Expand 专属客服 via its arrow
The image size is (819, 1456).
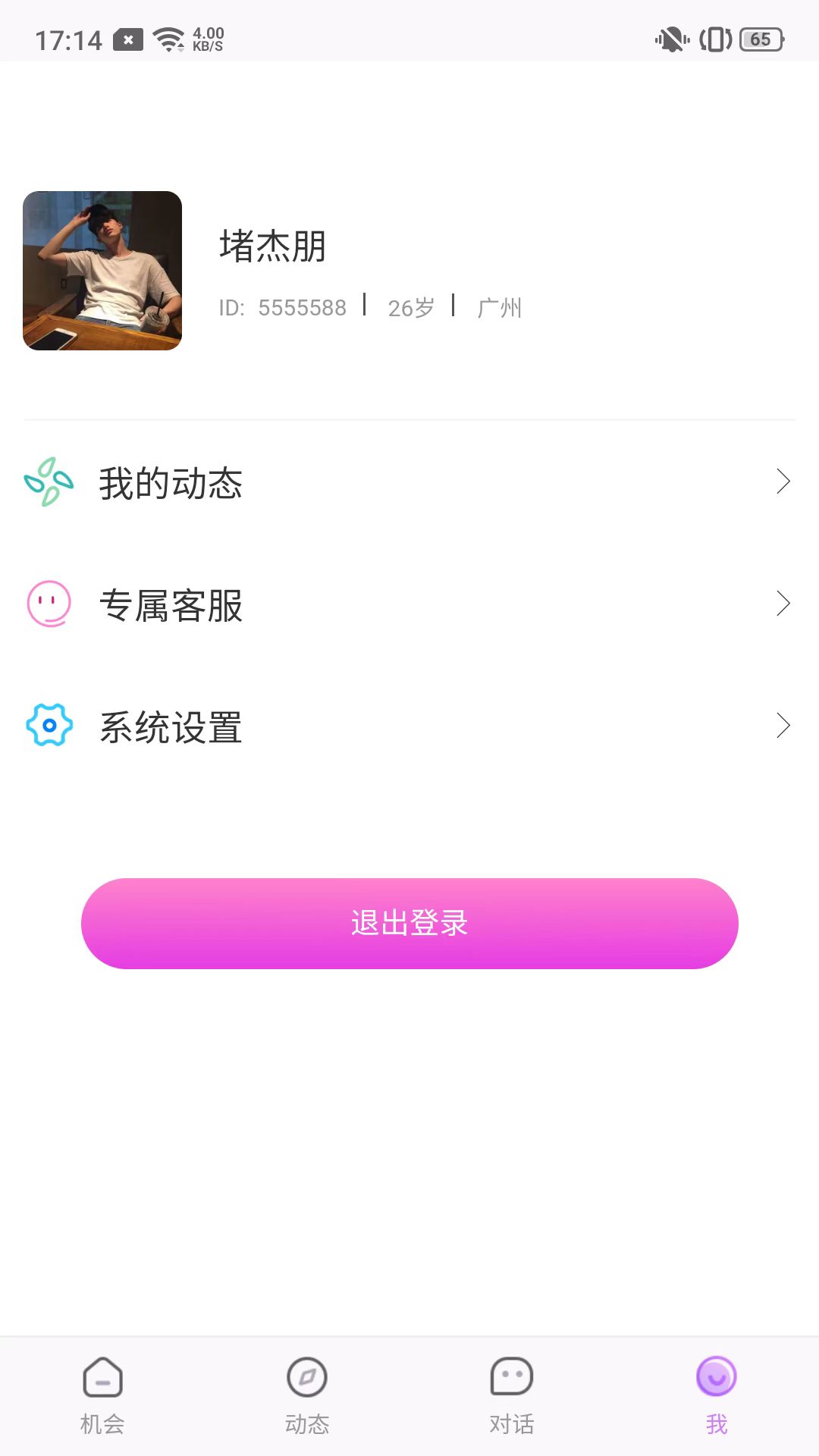click(x=784, y=604)
